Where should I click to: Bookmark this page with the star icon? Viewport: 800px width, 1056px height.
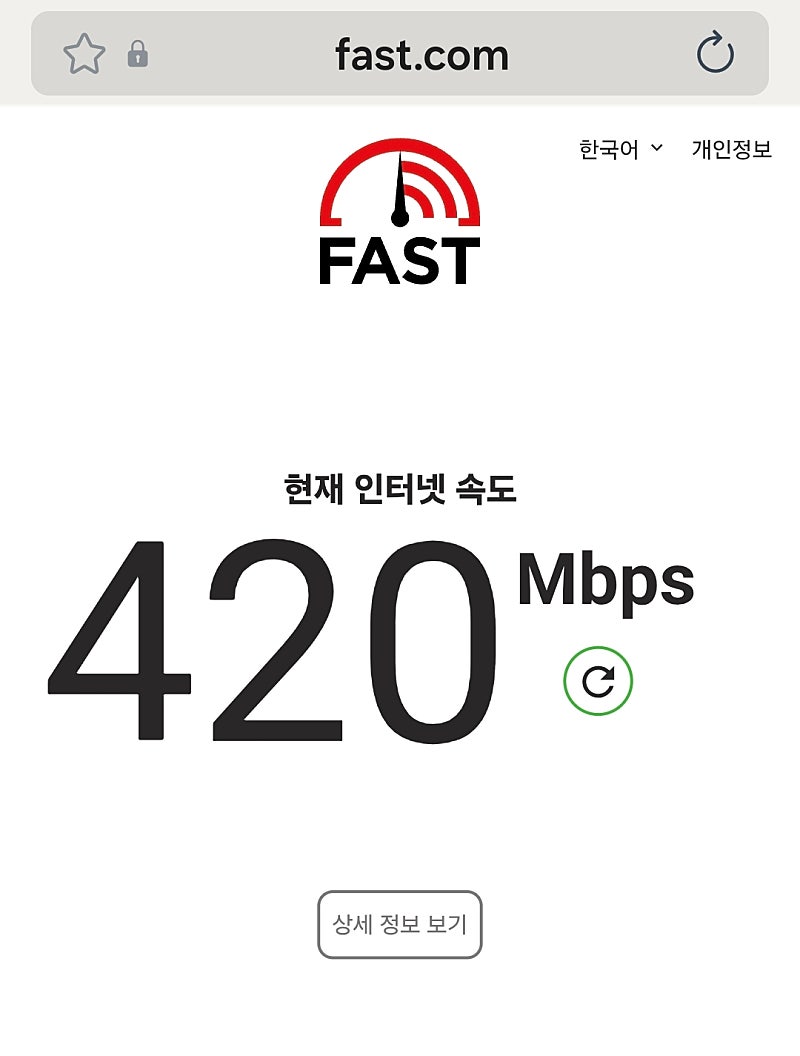tap(84, 54)
